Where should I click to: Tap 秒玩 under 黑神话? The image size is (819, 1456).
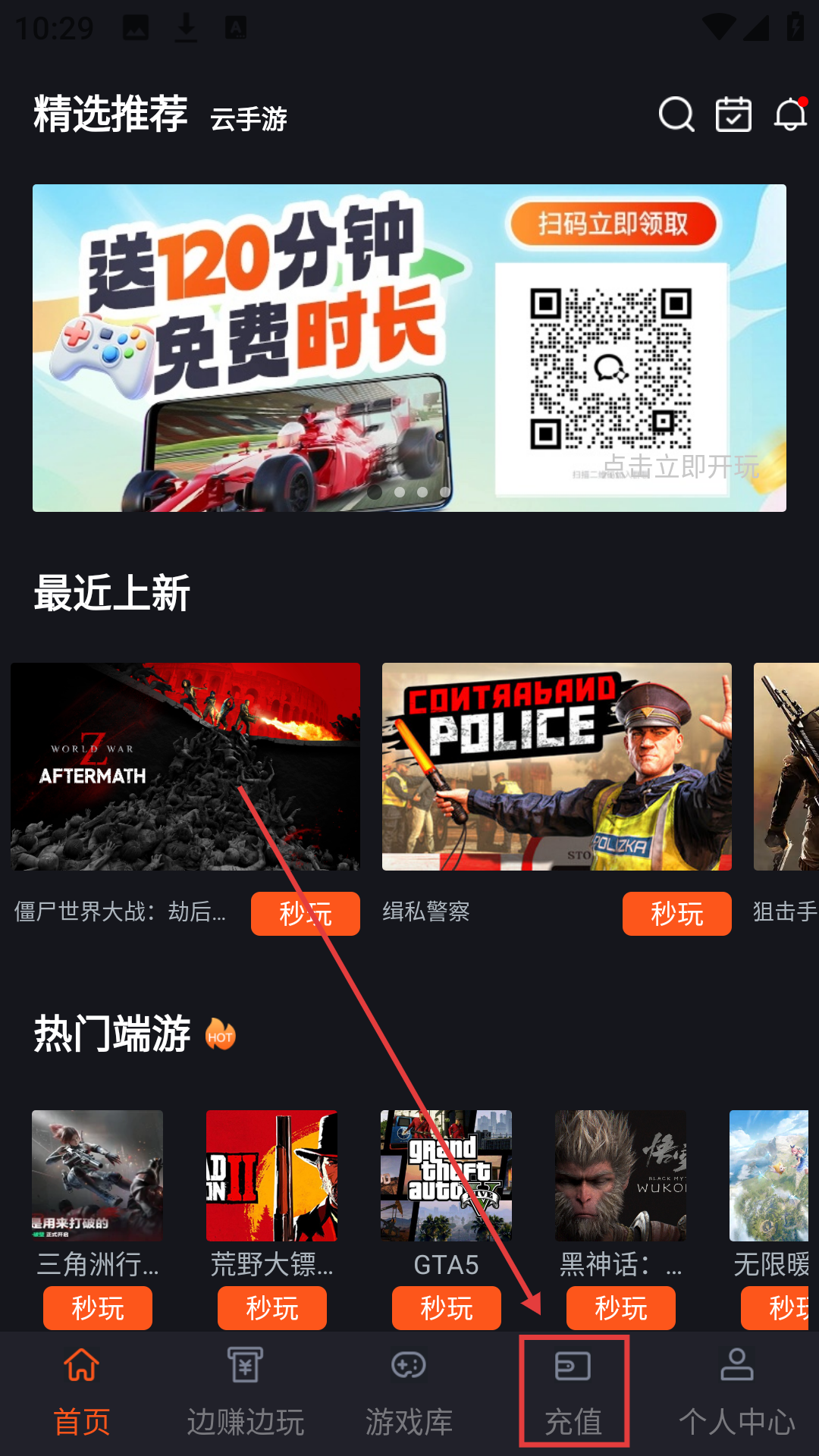(x=620, y=1307)
